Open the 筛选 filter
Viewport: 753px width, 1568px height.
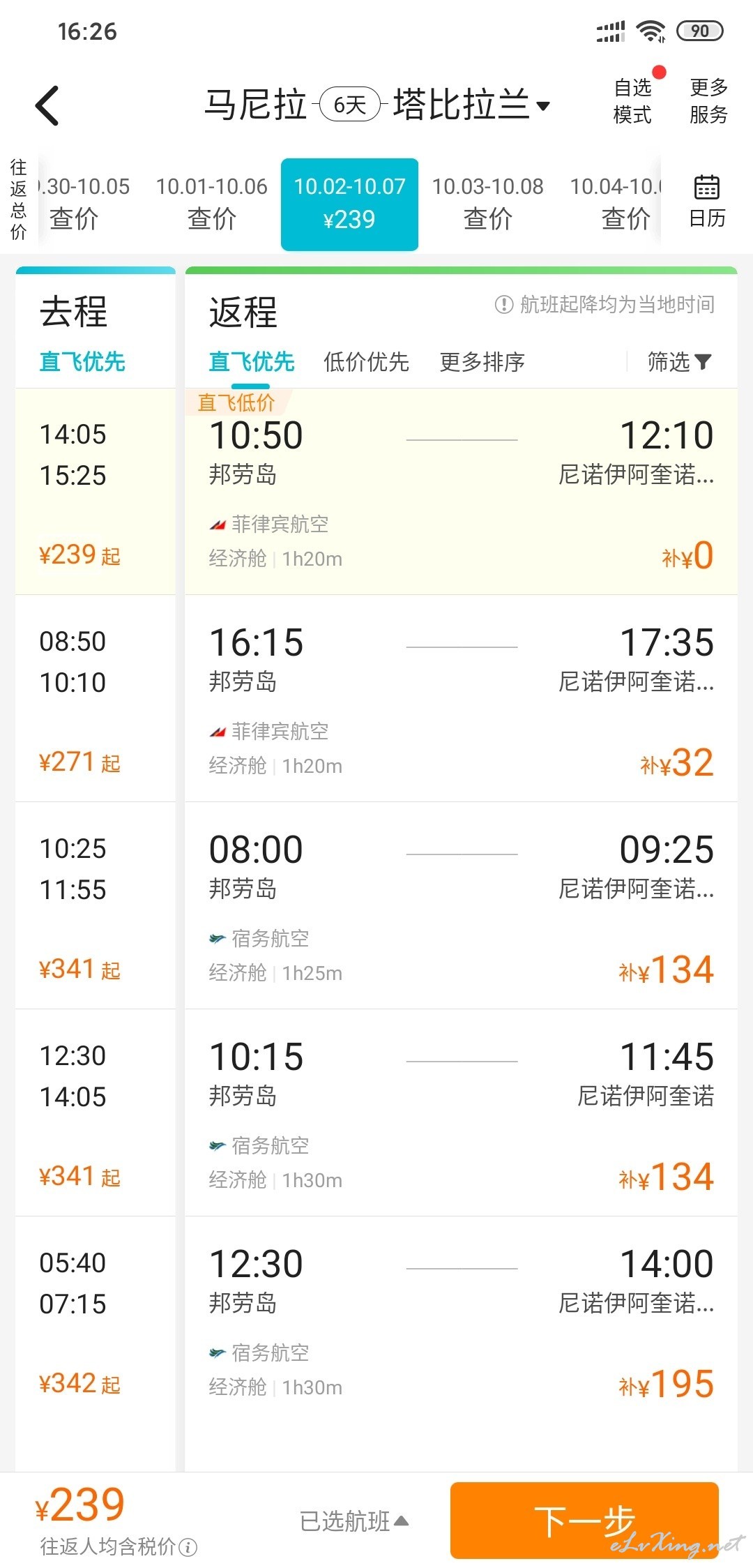pyautogui.click(x=679, y=361)
